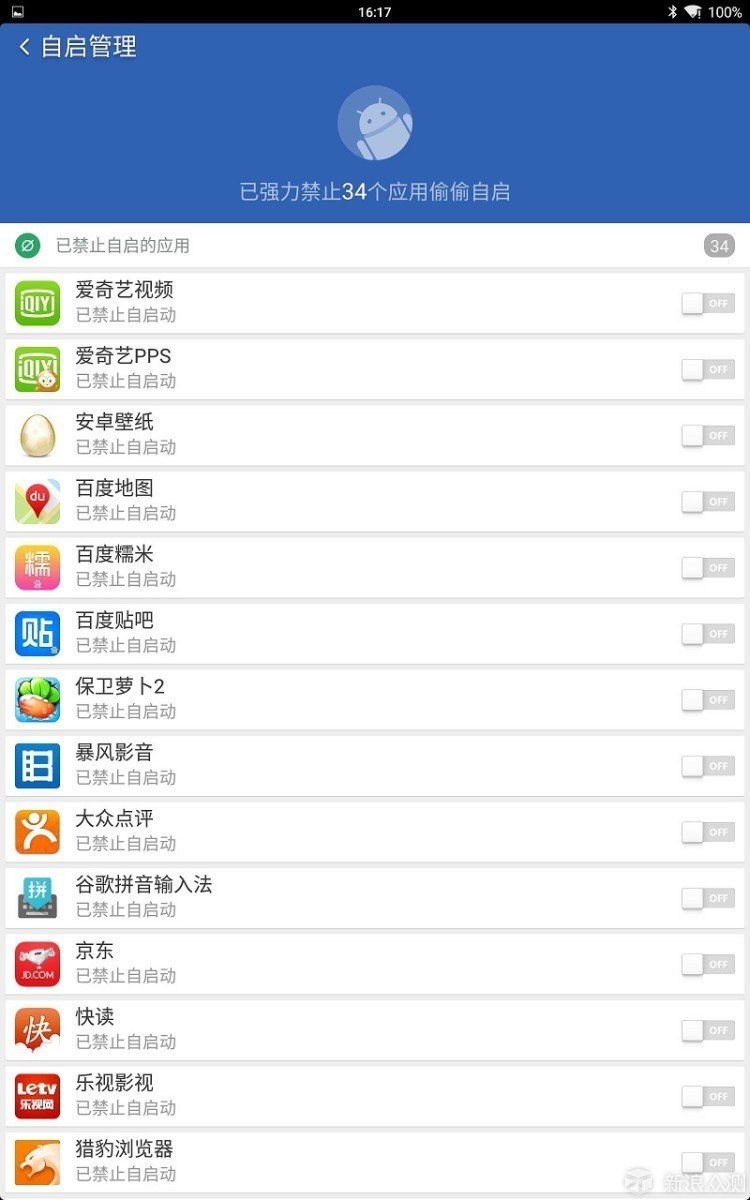The image size is (750, 1200).
Task: Enable auto-start for 保卫萝卜2
Action: click(x=708, y=700)
